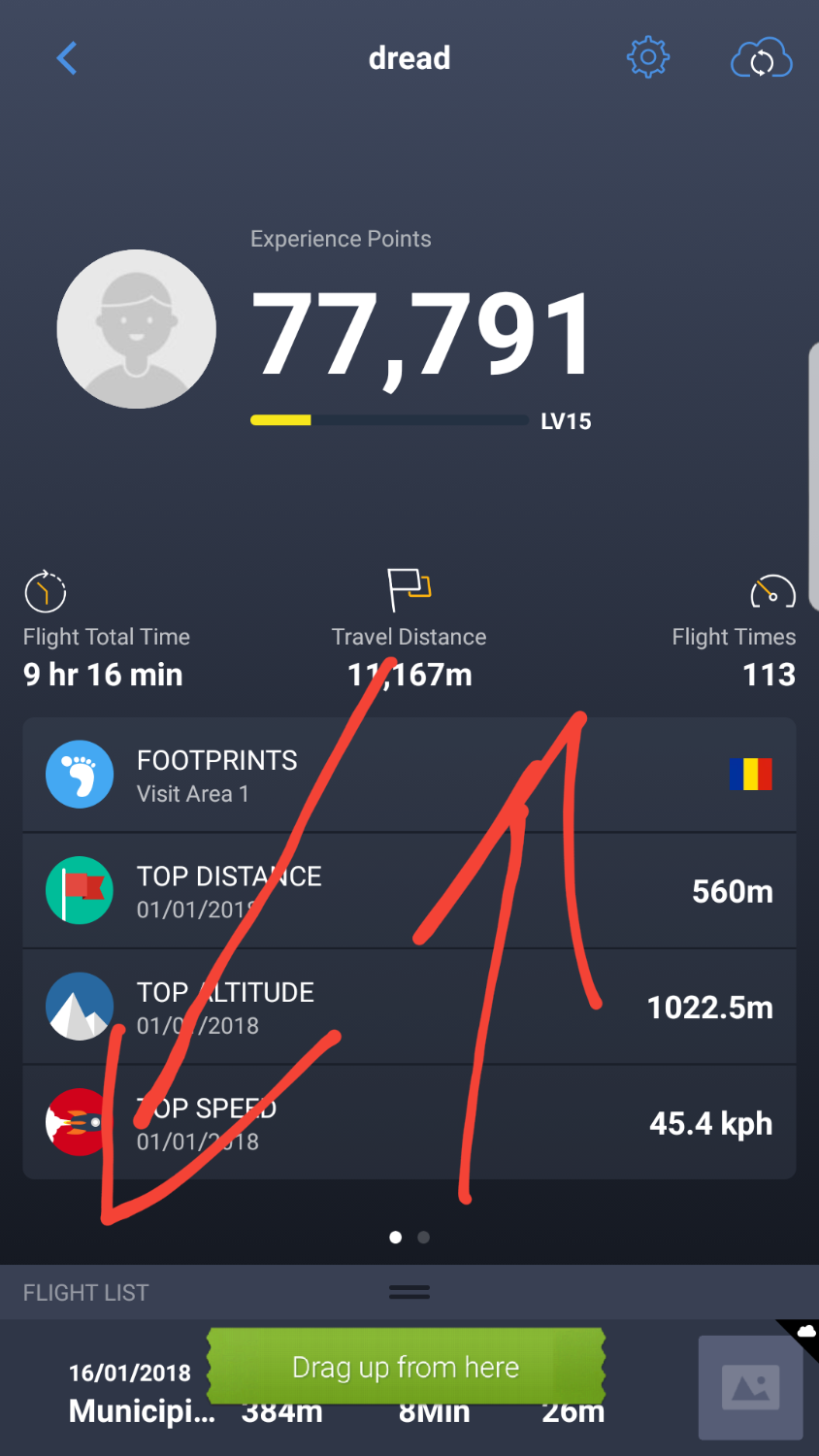Select the second page indicator dot
Image resolution: width=819 pixels, height=1456 pixels.
pyautogui.click(x=424, y=1238)
